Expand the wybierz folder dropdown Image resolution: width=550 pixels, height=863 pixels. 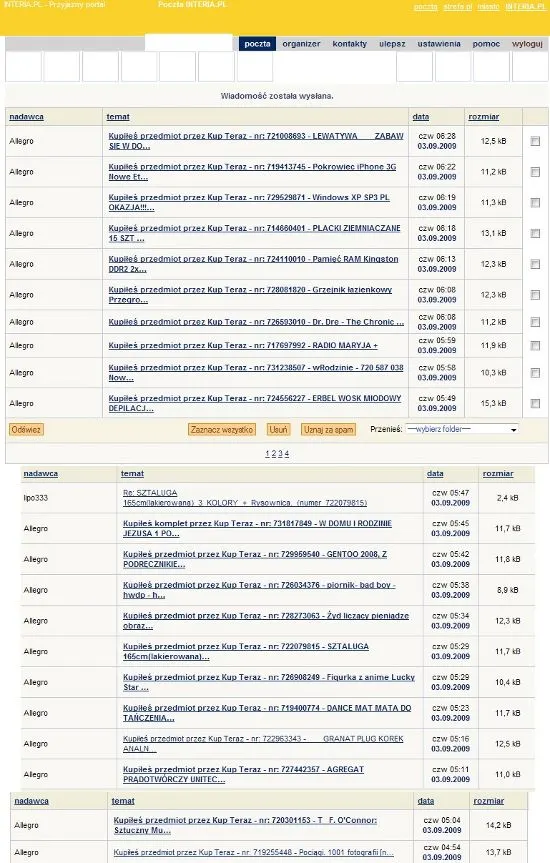click(x=462, y=429)
